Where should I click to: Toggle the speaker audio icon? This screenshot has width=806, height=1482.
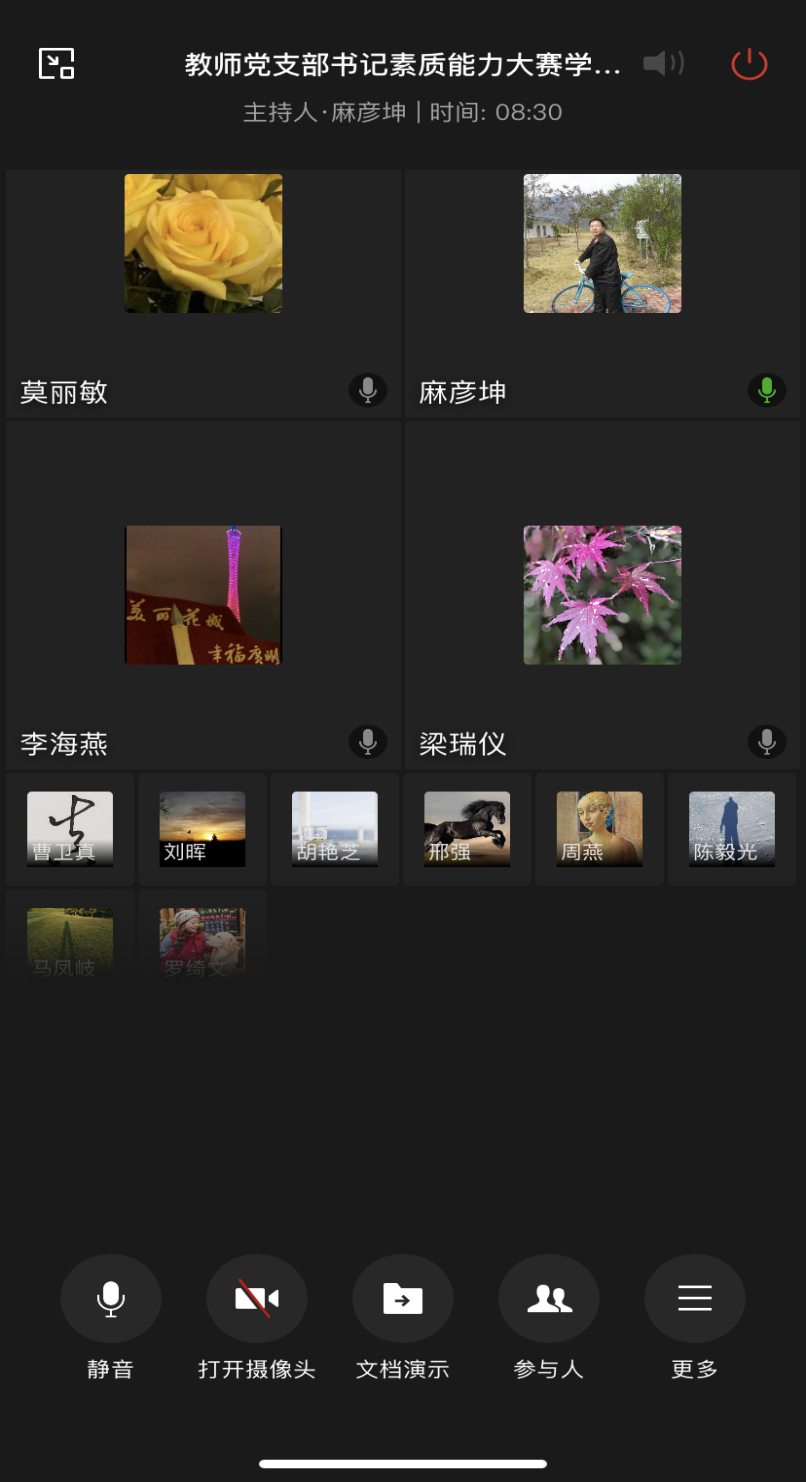point(663,64)
